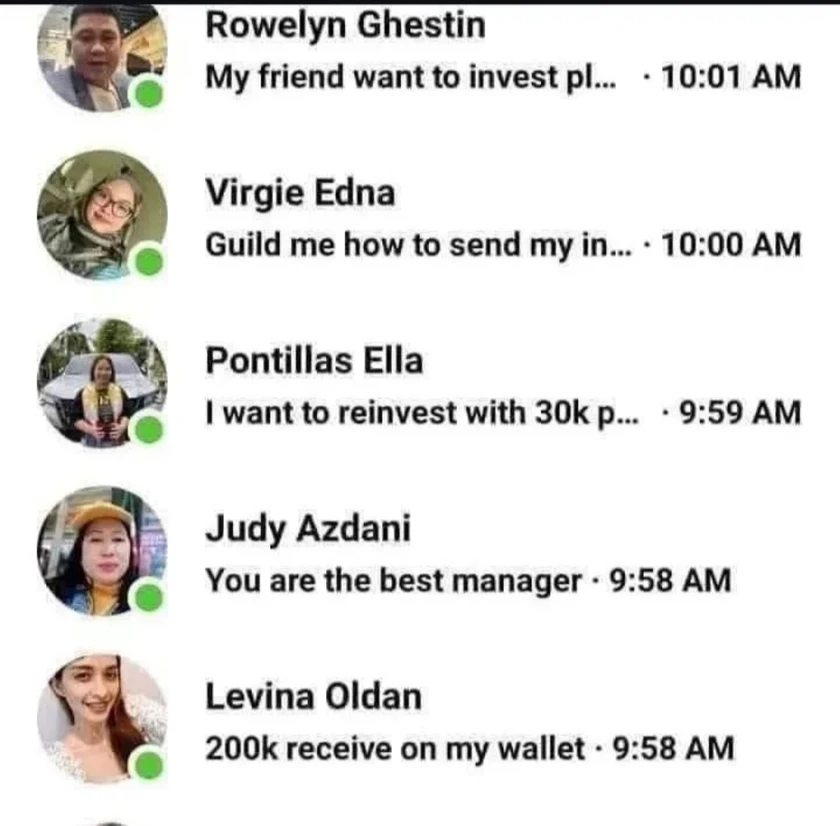The width and height of the screenshot is (840, 826).
Task: Open Virgie Edna's conversation
Action: click(x=420, y=217)
